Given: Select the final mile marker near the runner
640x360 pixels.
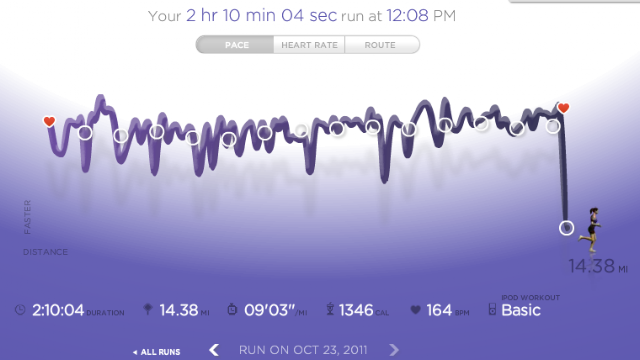Looking at the screenshot, I should click(567, 228).
